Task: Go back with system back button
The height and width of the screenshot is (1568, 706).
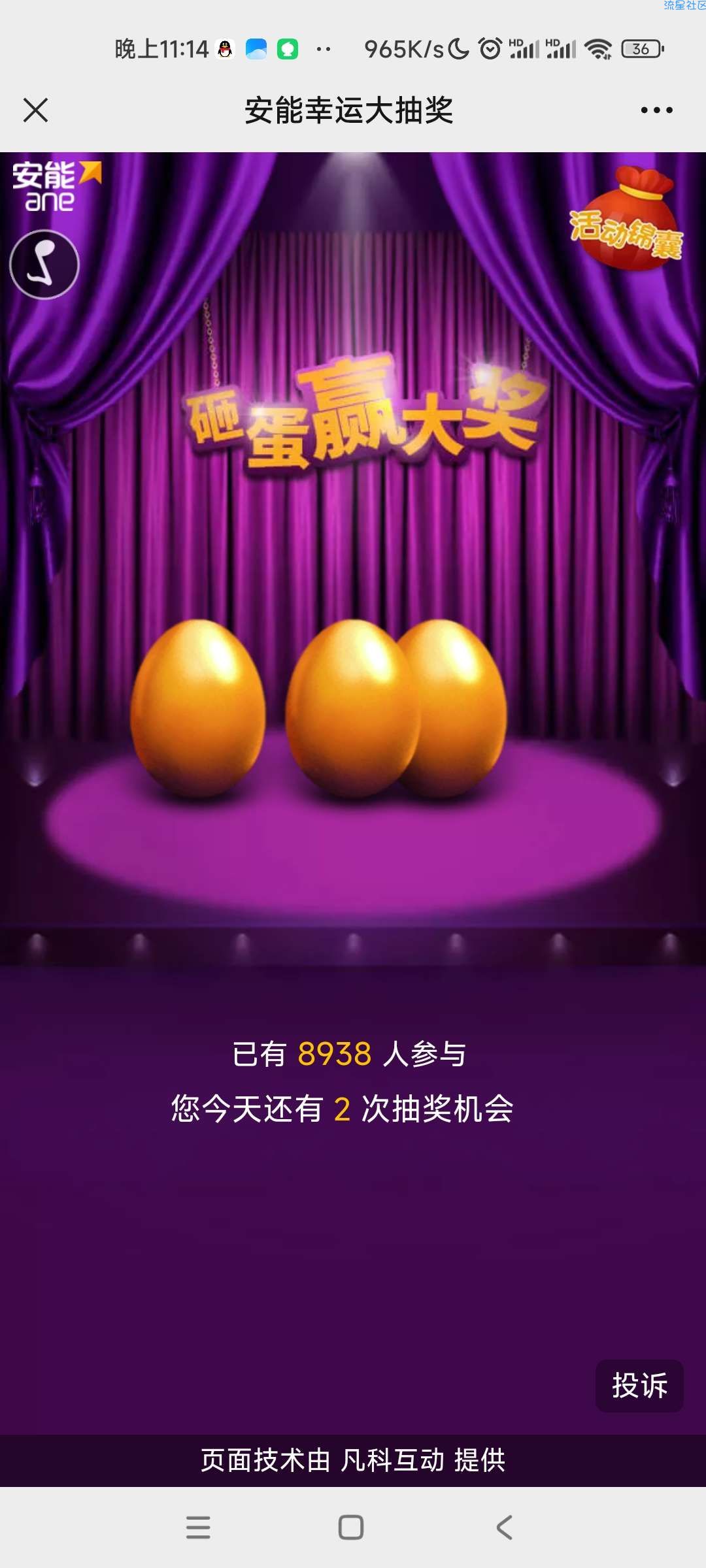Action: coord(504,1527)
